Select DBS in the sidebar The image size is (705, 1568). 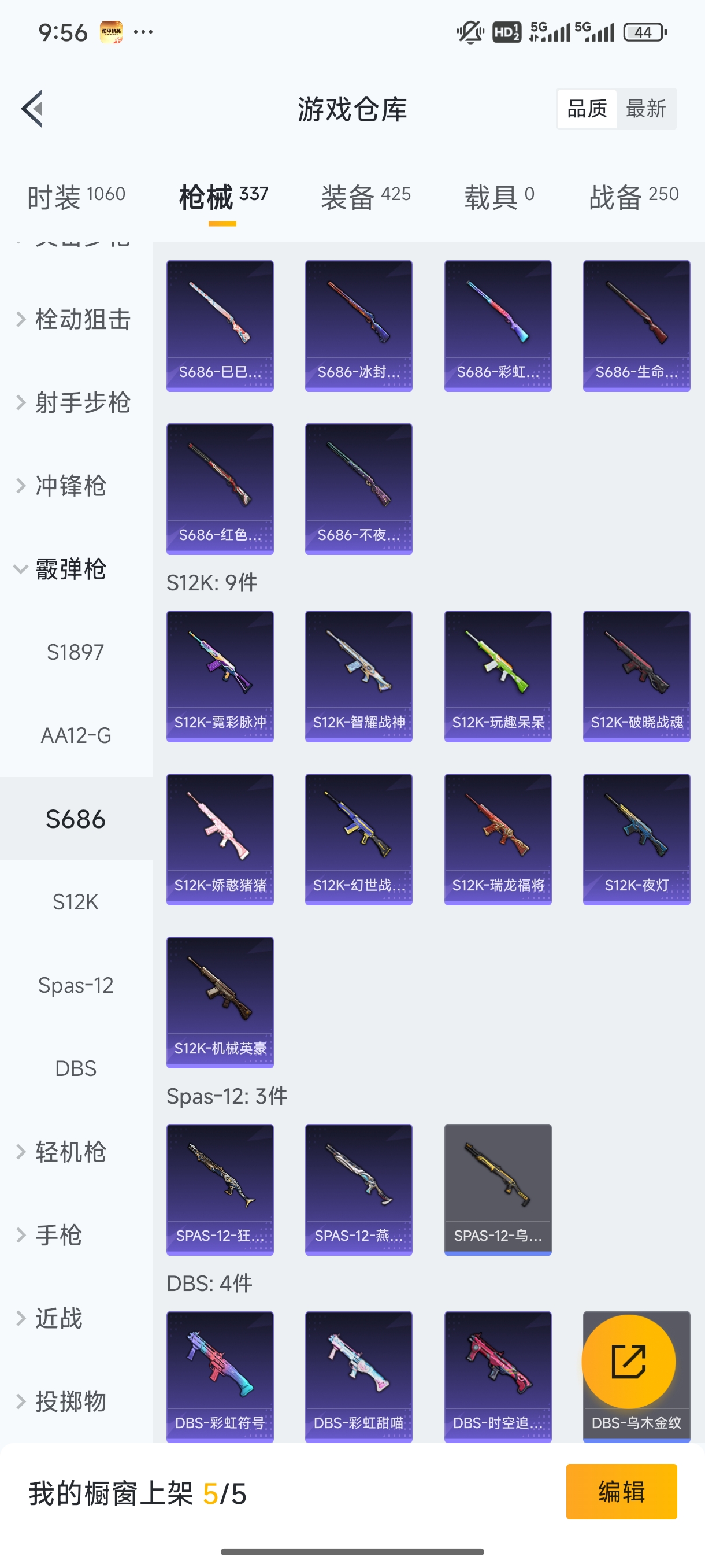76,1068
